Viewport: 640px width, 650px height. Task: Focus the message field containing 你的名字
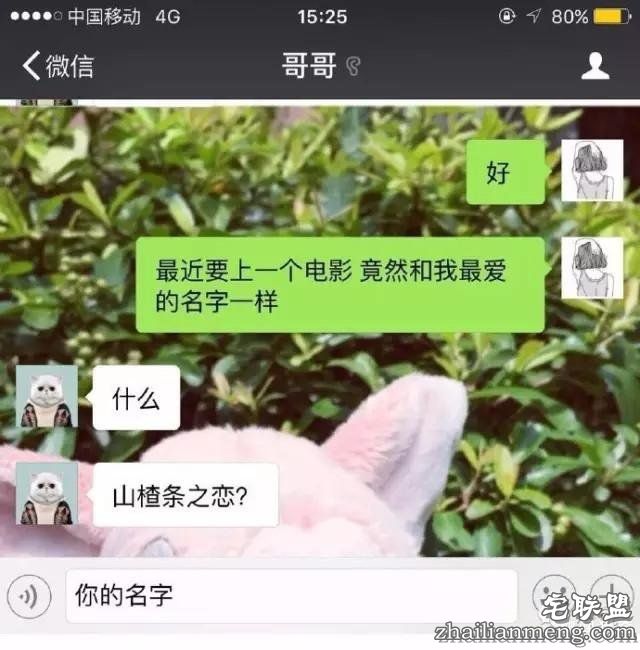(x=290, y=596)
